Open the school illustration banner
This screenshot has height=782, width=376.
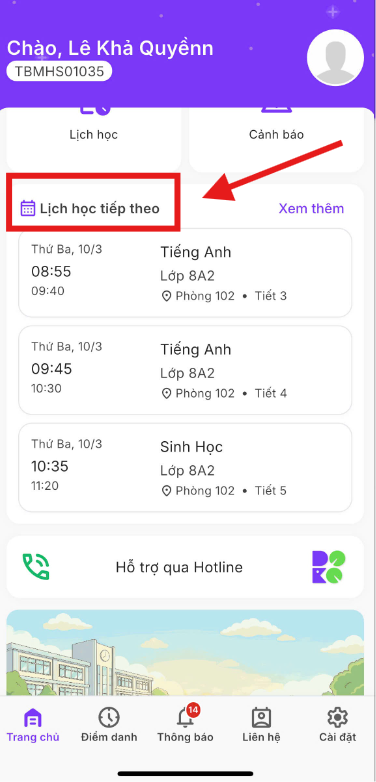click(185, 652)
